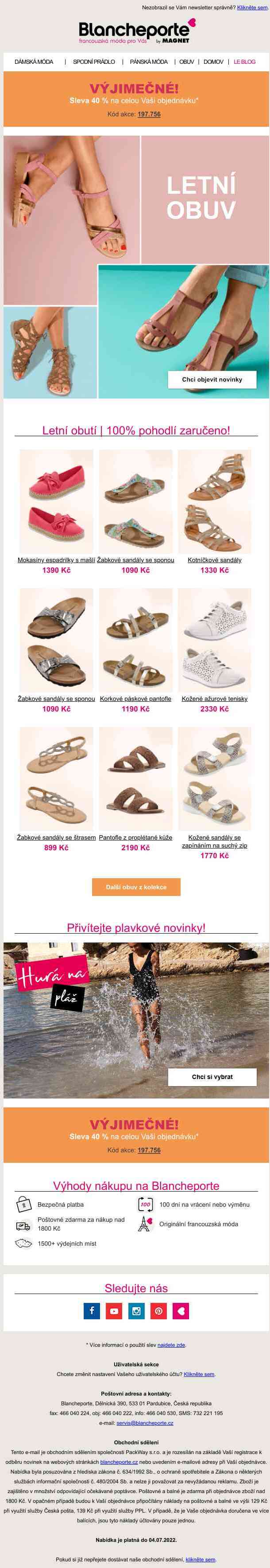This screenshot has height=1568, width=270.
Task: Email servis@blancheporte.cz
Action: pyautogui.click(x=145, y=1423)
